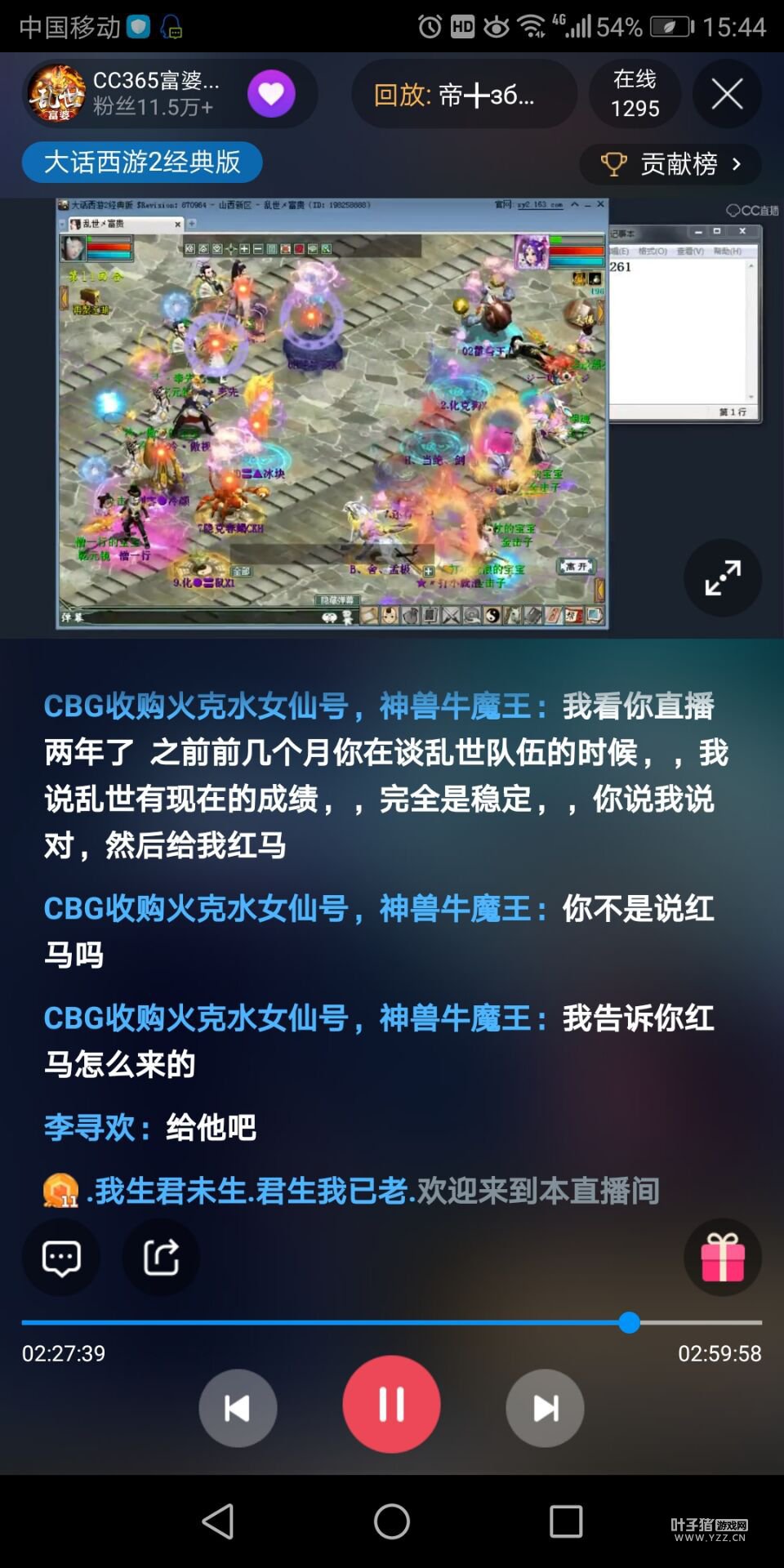Screen dimensions: 784x1568
Task: Expand video to fullscreen
Action: [723, 578]
